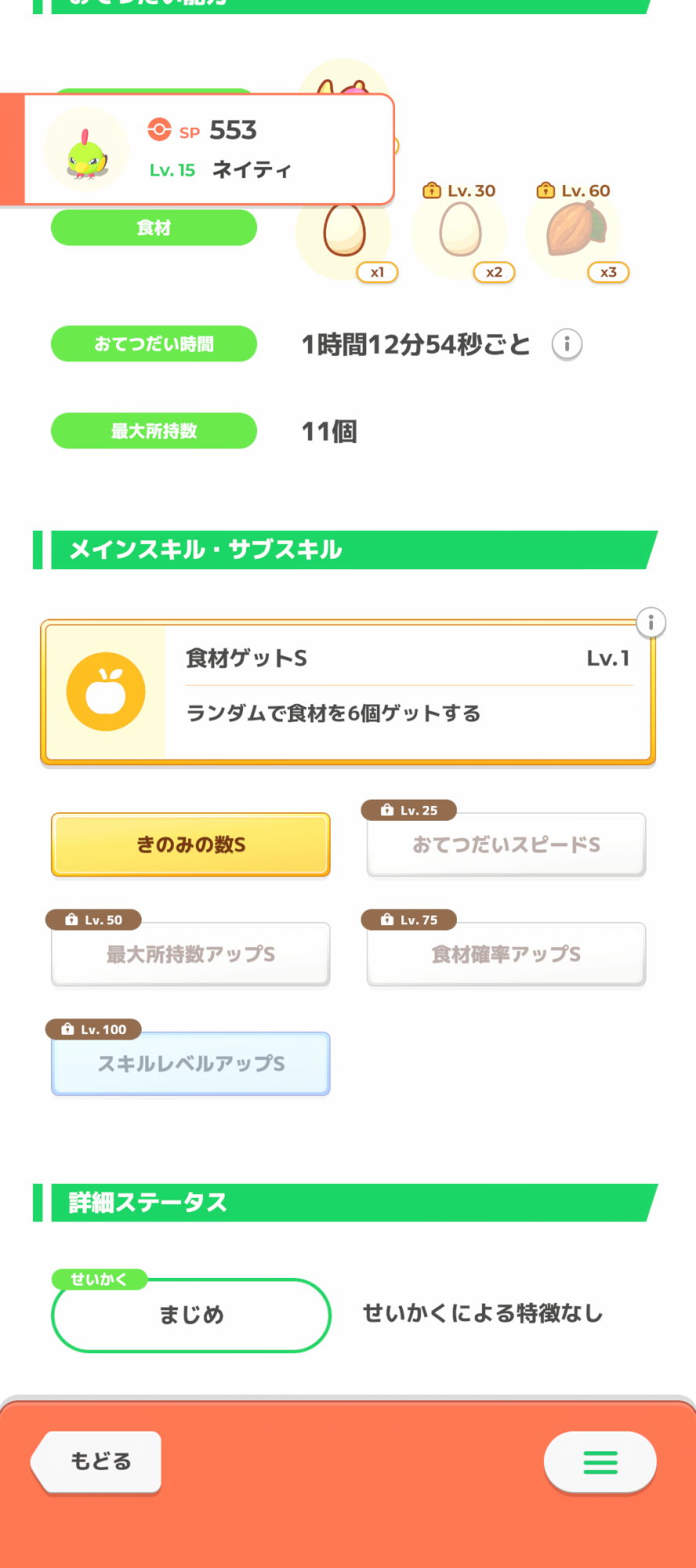Screen dimensions: 696x1568
Task: Tap the 食材確率アップS sub skill
Action: tap(506, 954)
